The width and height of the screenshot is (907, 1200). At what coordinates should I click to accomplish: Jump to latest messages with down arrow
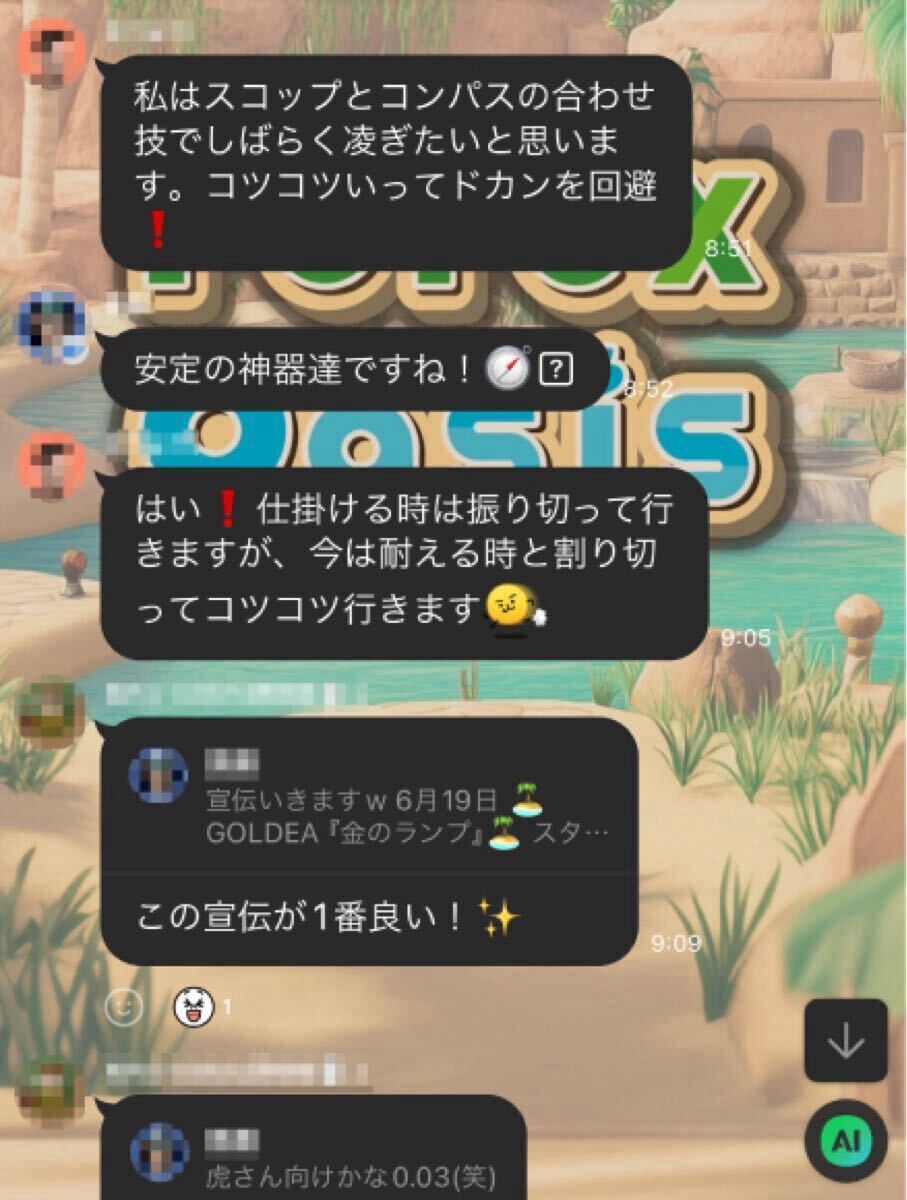846,1040
